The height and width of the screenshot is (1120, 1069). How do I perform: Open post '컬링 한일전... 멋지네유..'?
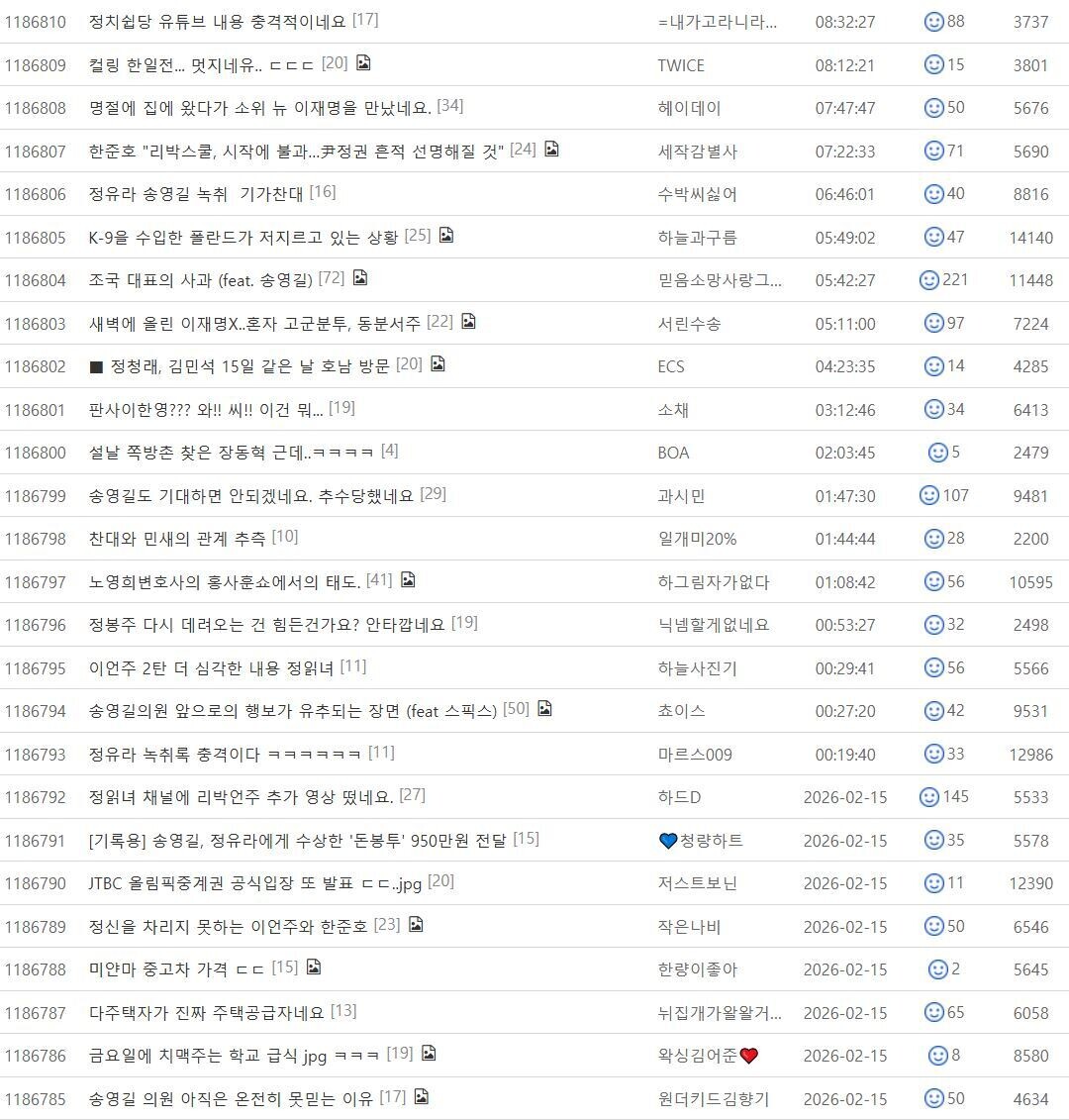(201, 65)
